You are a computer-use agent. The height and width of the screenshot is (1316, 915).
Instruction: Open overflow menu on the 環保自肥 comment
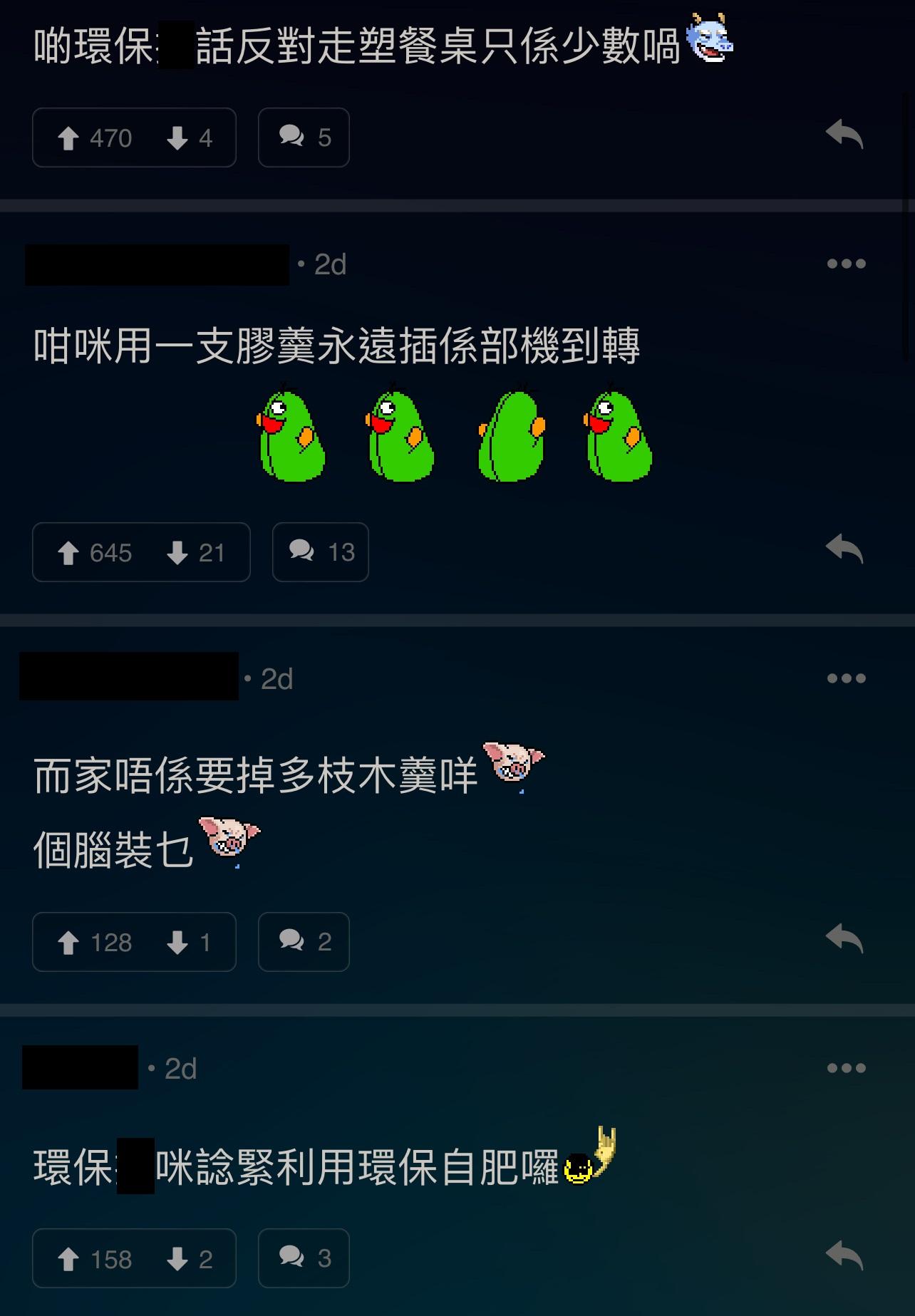(x=846, y=1068)
